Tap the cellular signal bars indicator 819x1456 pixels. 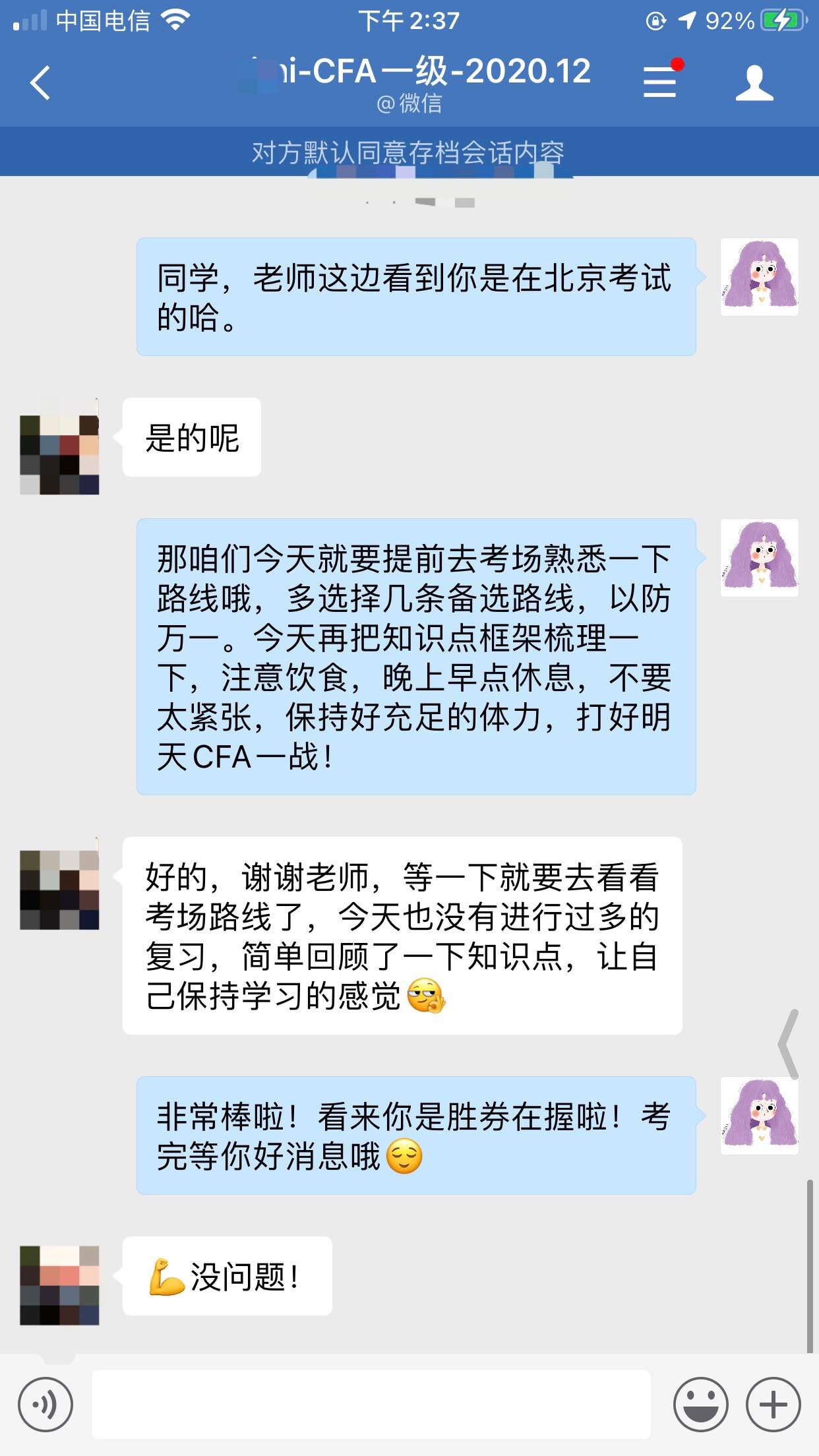pyautogui.click(x=26, y=19)
